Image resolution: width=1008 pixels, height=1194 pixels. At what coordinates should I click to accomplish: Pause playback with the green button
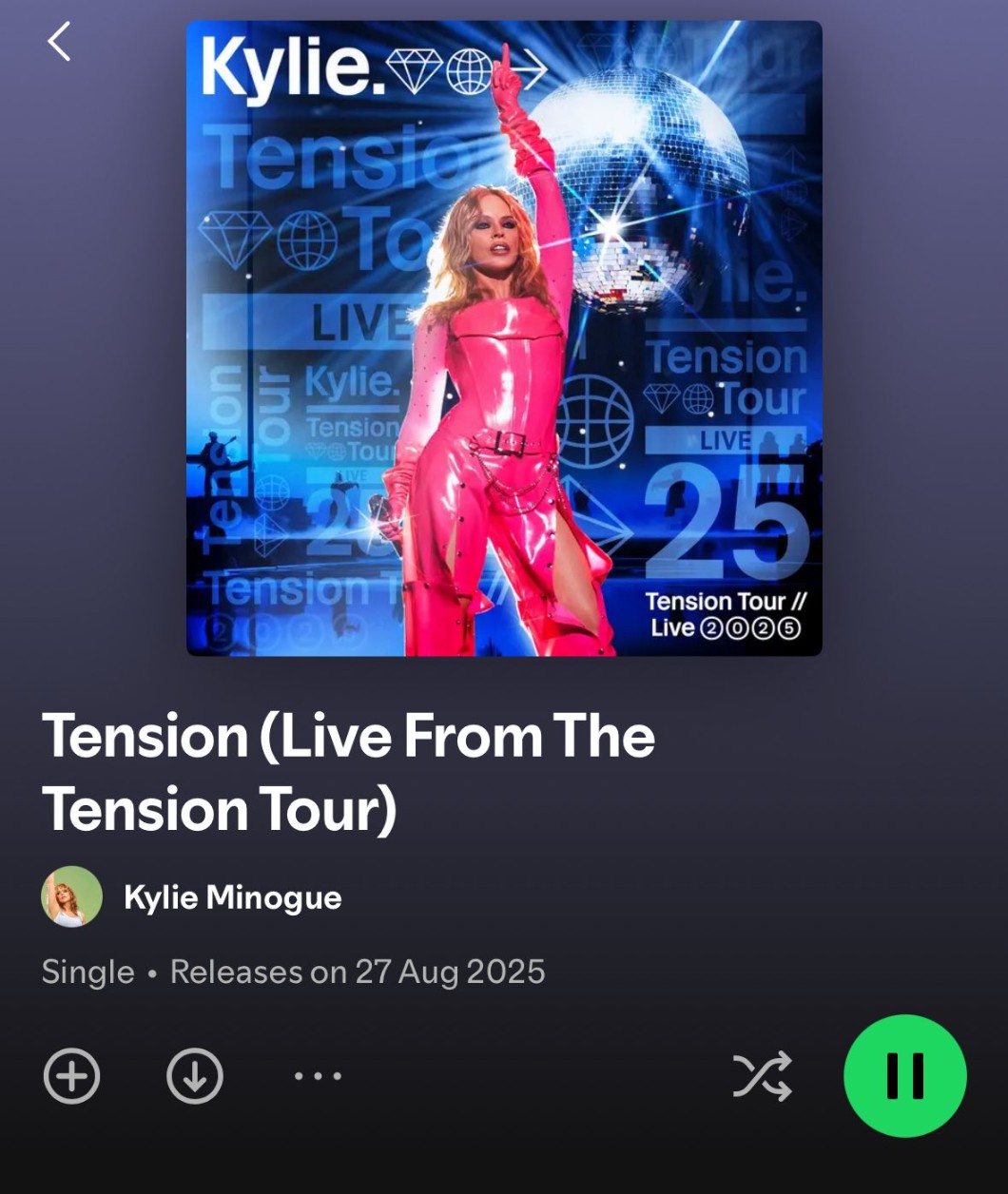click(x=904, y=1076)
